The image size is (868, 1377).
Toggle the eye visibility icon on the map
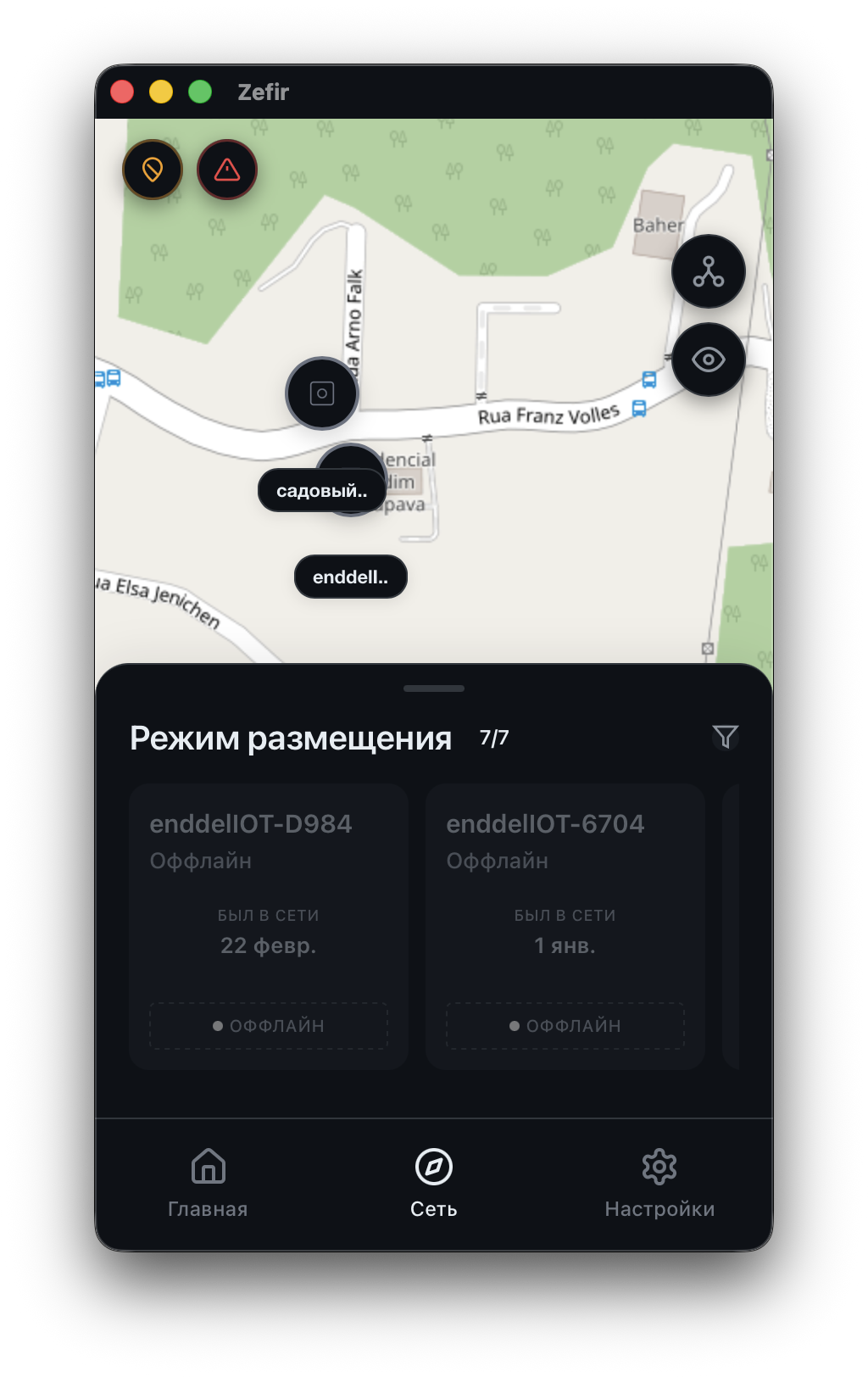tap(709, 360)
